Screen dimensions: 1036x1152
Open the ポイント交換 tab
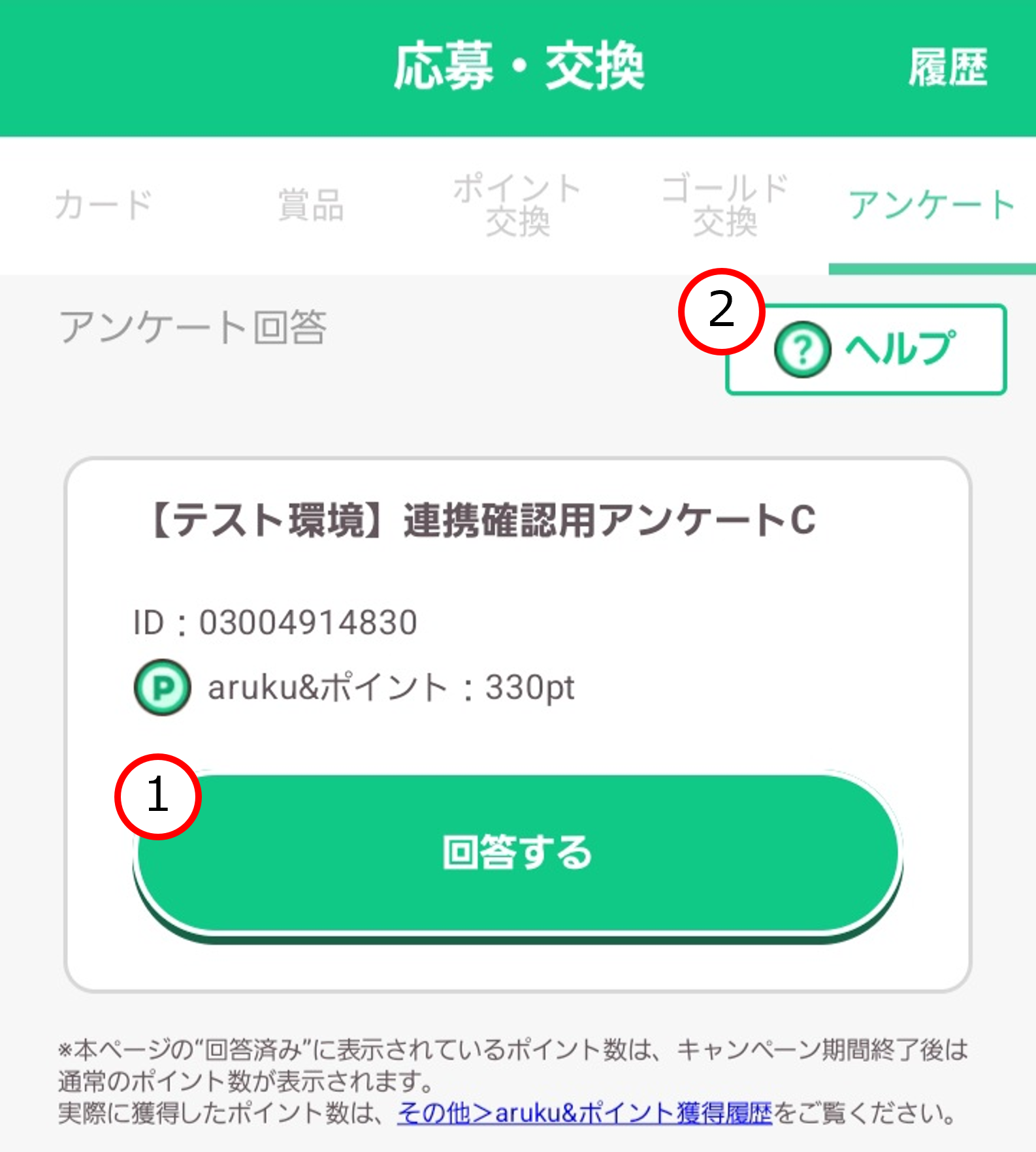pyautogui.click(x=518, y=204)
